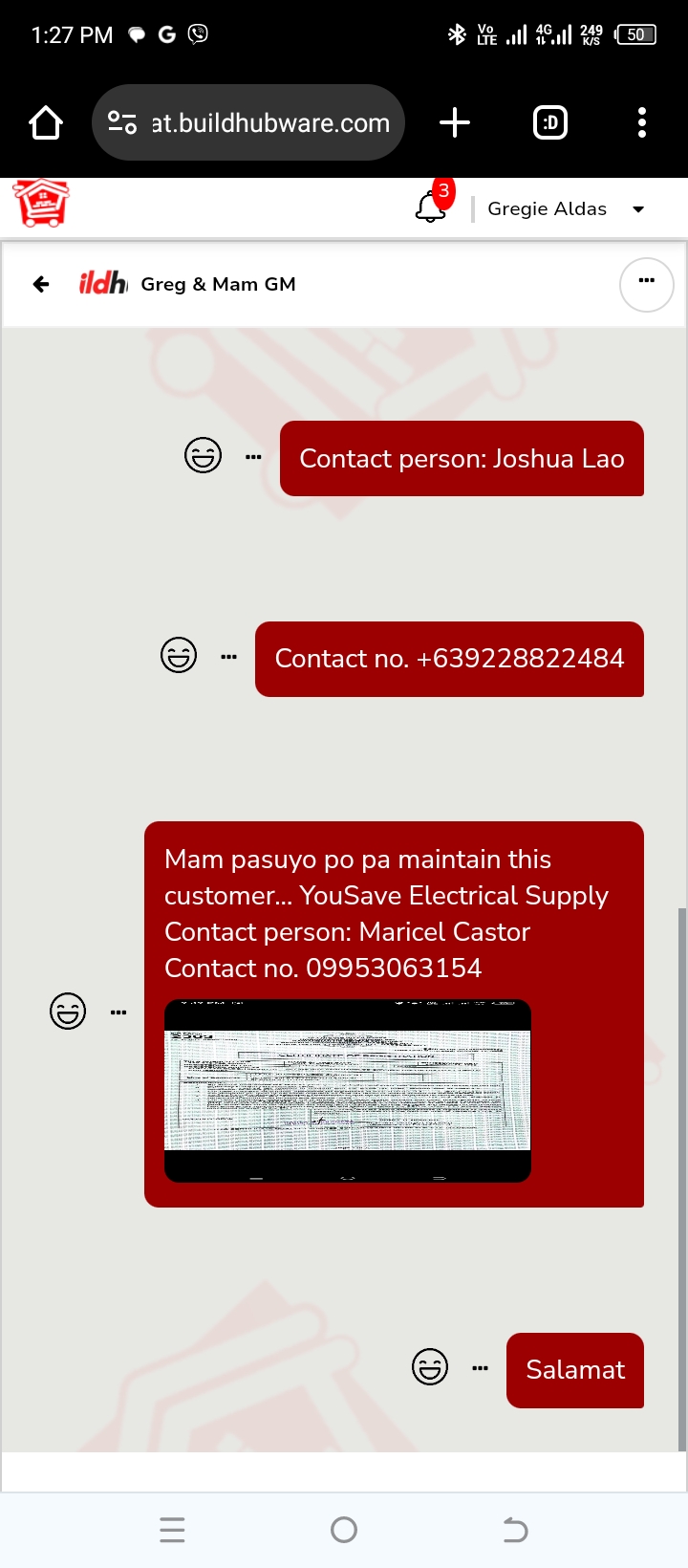The image size is (688, 1568).
Task: Open the notifications bell
Action: 431,207
